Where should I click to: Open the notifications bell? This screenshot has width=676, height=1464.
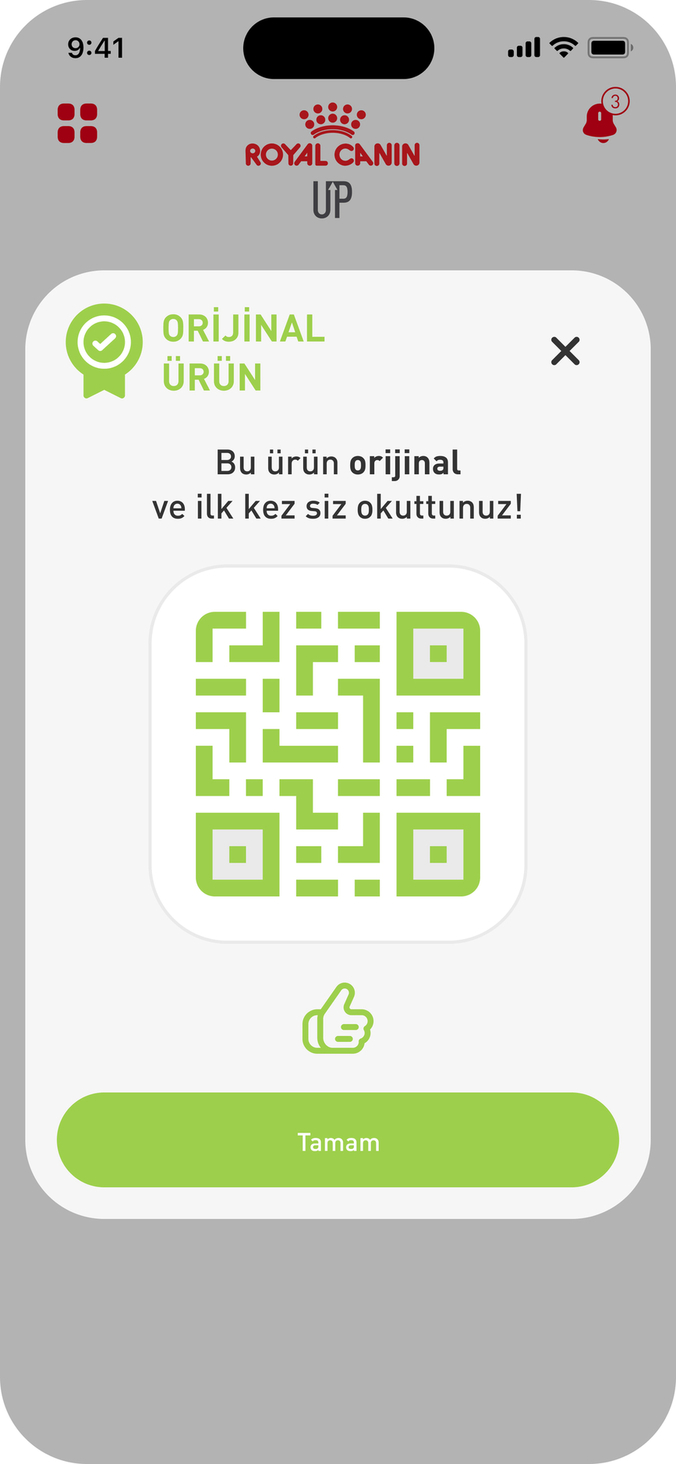601,122
